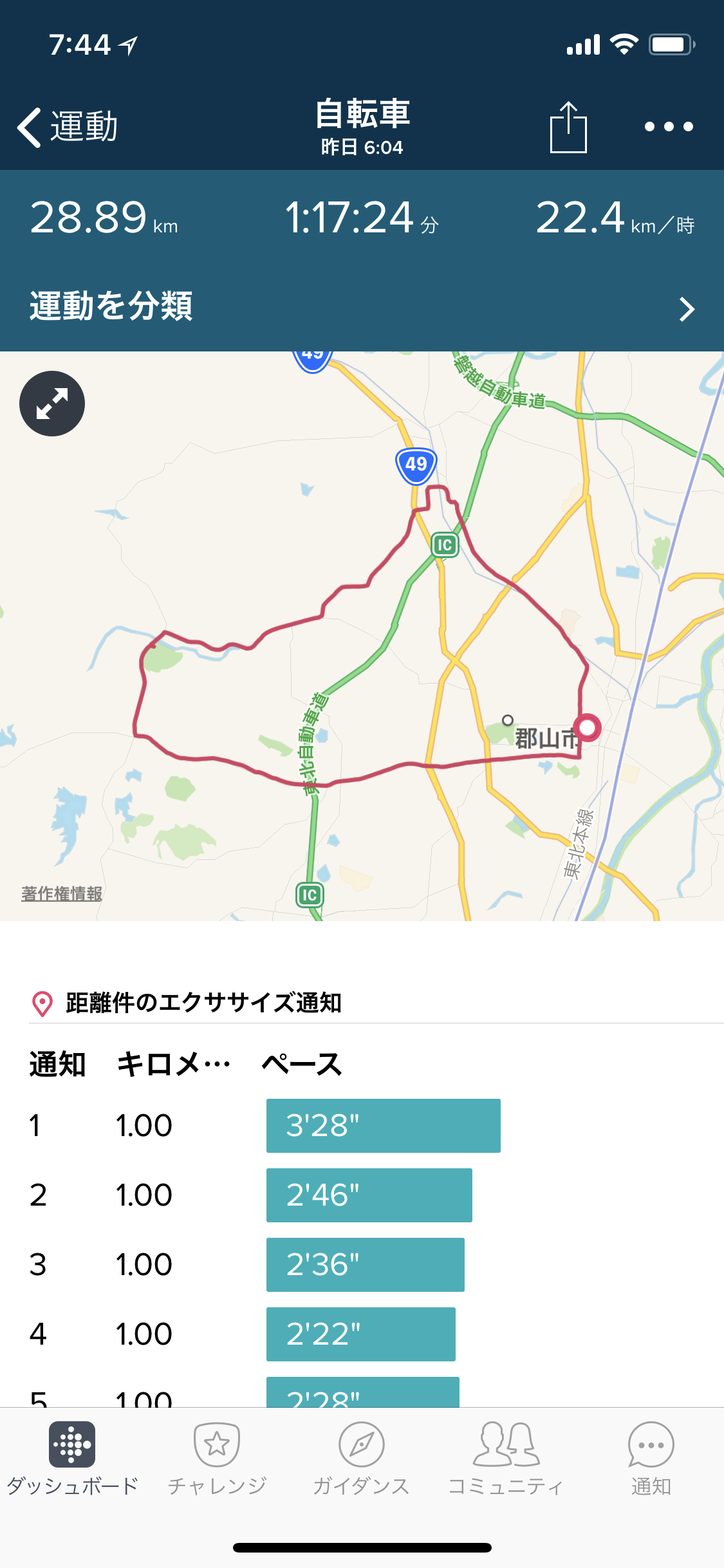Open the three-dot overflow menu
The width and height of the screenshot is (724, 1568).
(x=669, y=127)
